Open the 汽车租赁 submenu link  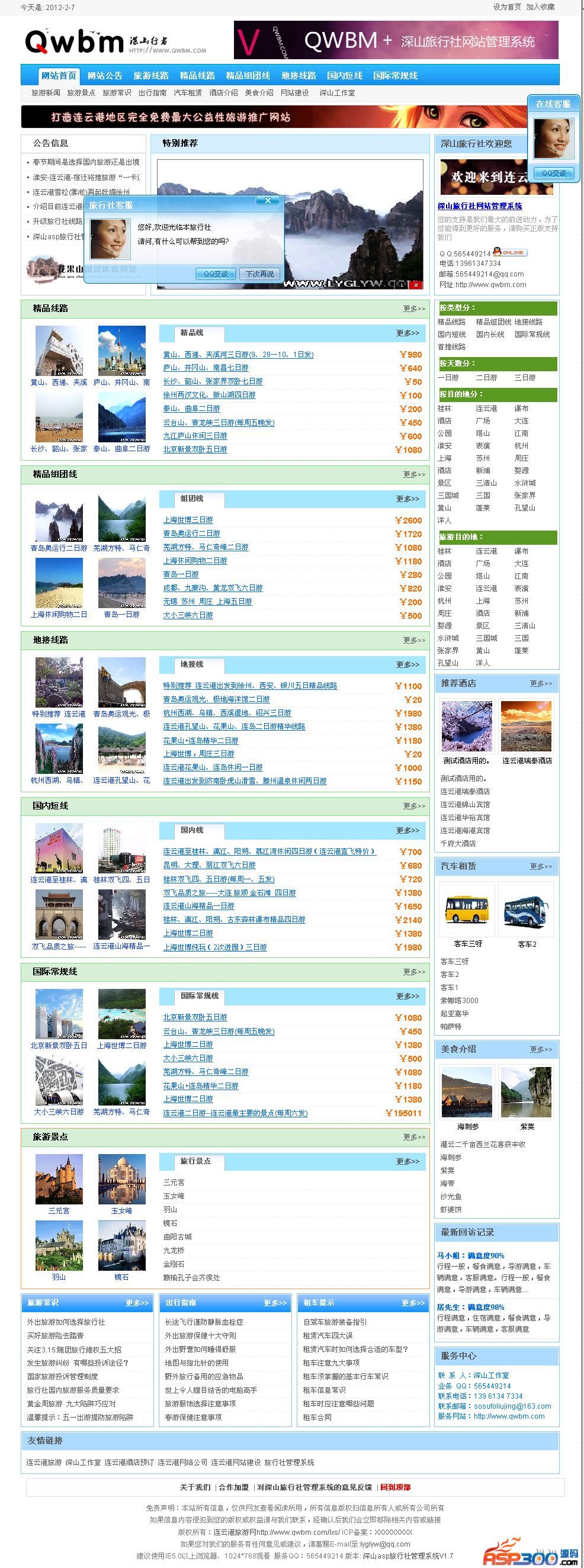(x=188, y=92)
